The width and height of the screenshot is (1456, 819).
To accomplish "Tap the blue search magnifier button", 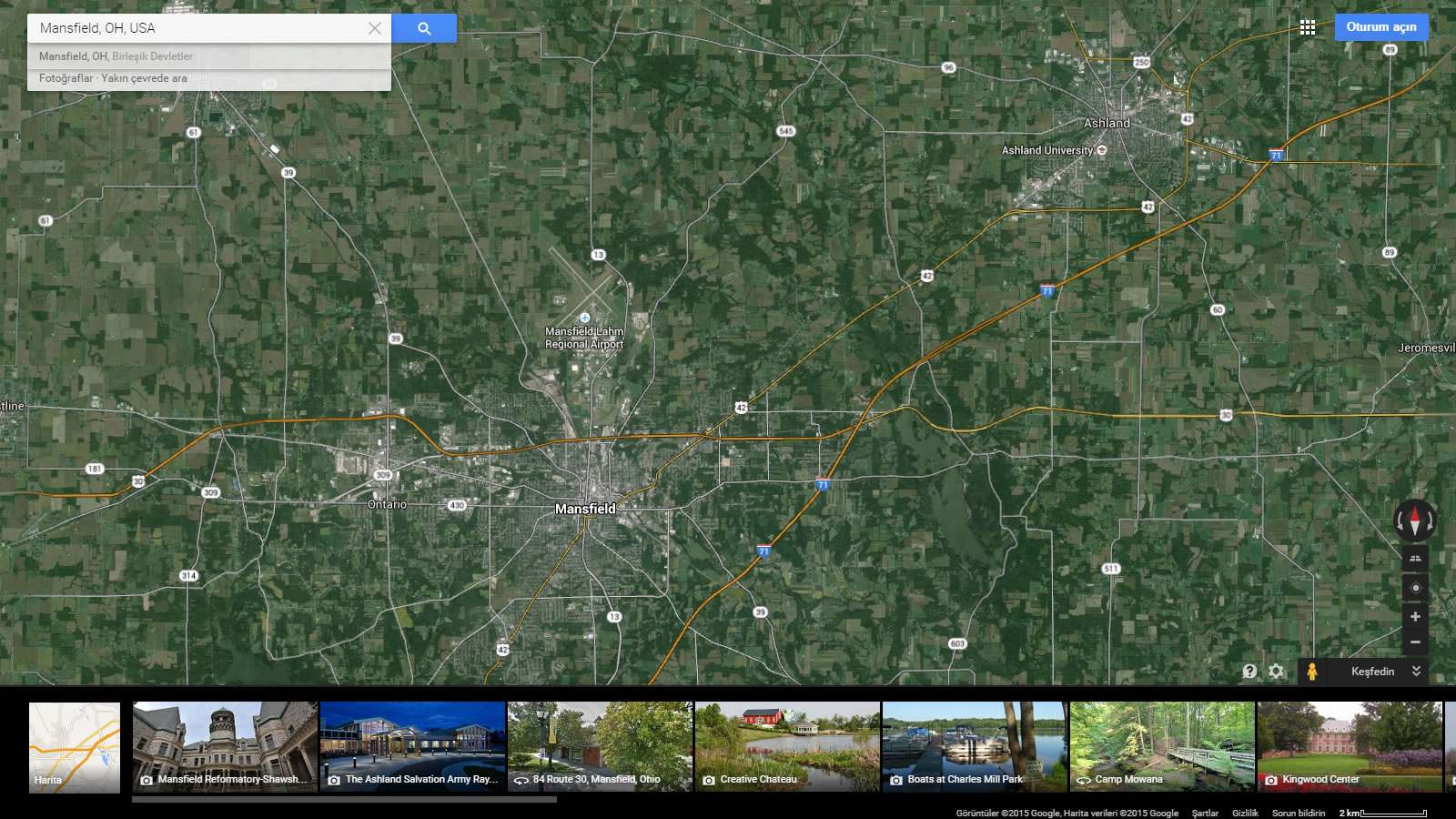I will pos(424,28).
